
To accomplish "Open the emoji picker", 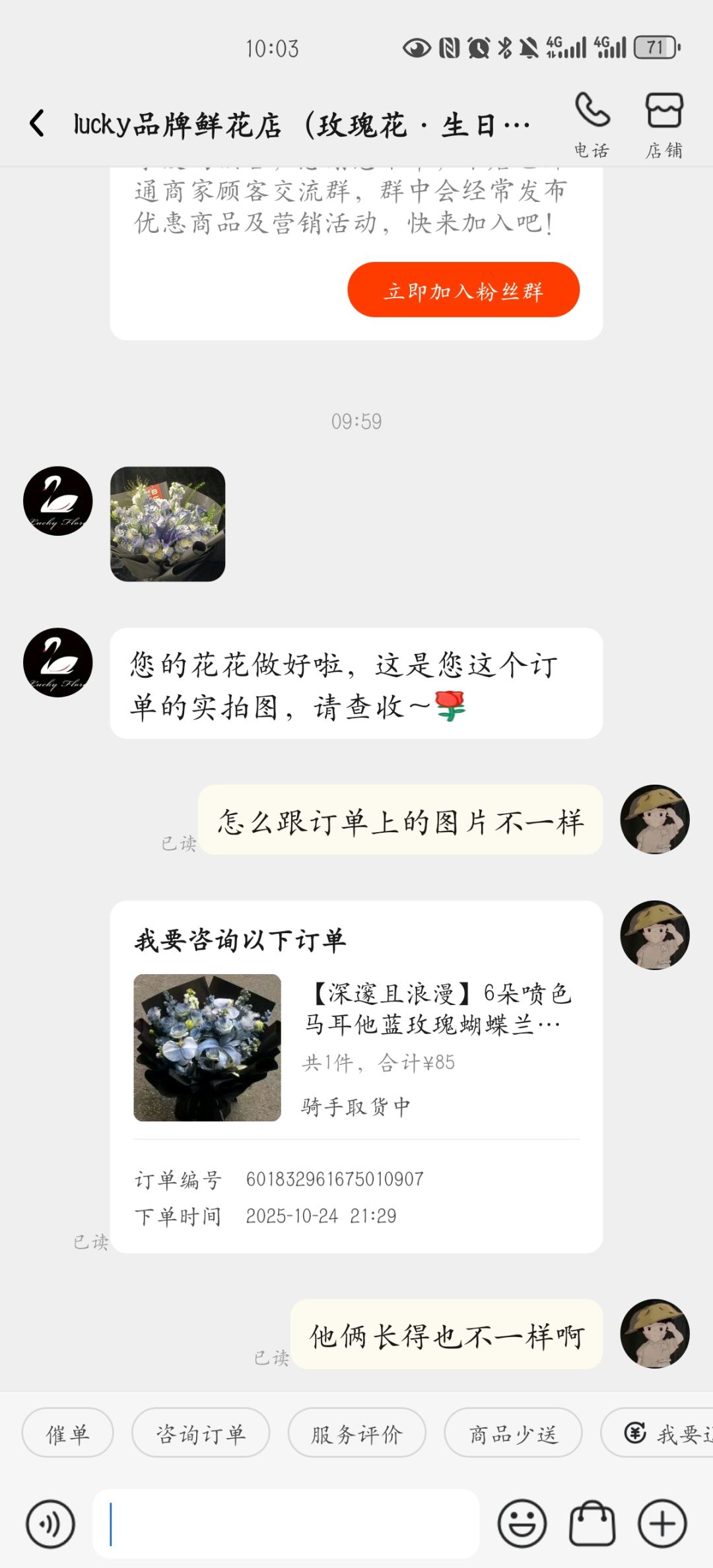I will (x=522, y=1524).
